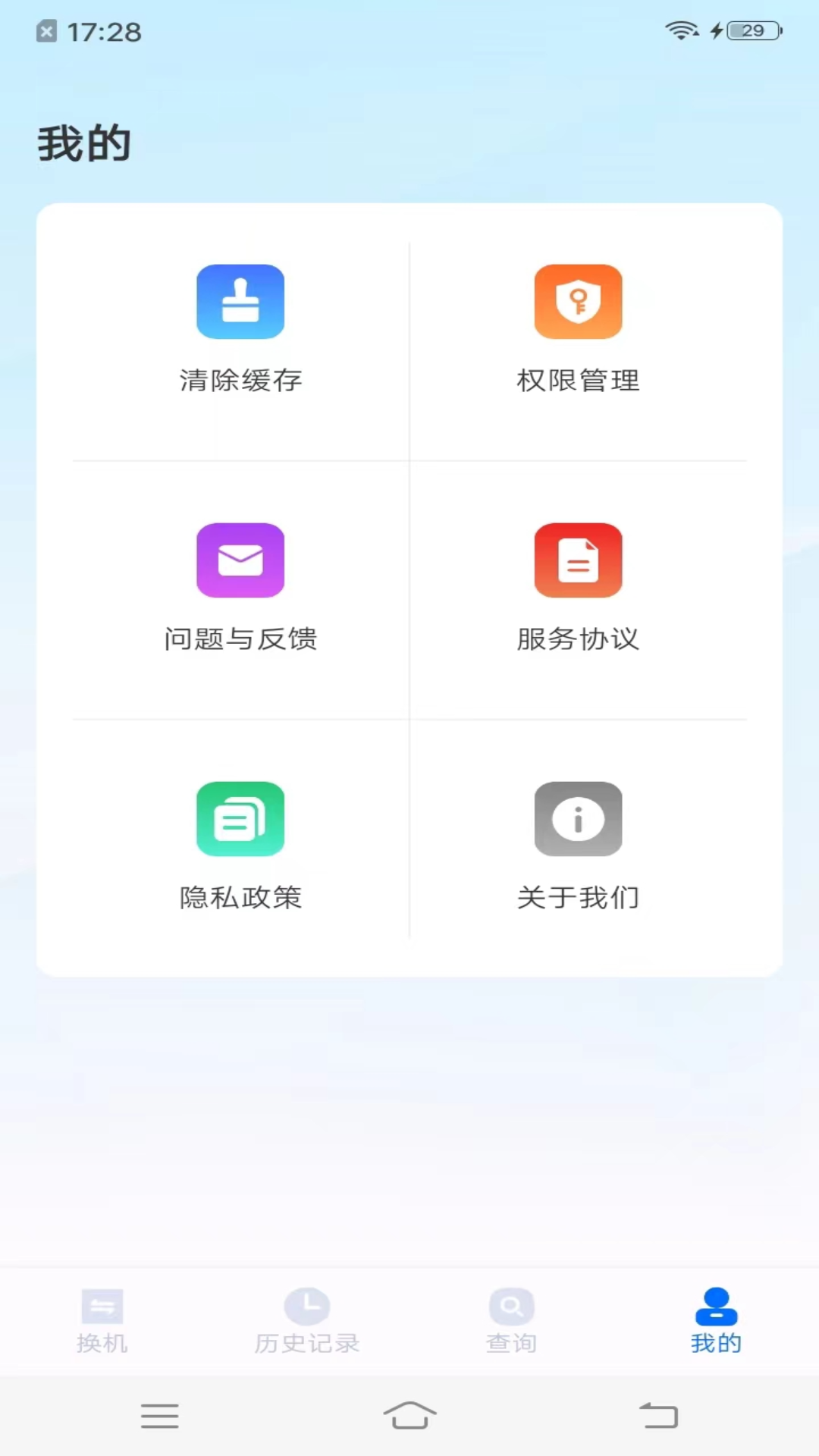Click the 关于我们 label text
Screen dimensions: 819x1456
[x=578, y=897]
